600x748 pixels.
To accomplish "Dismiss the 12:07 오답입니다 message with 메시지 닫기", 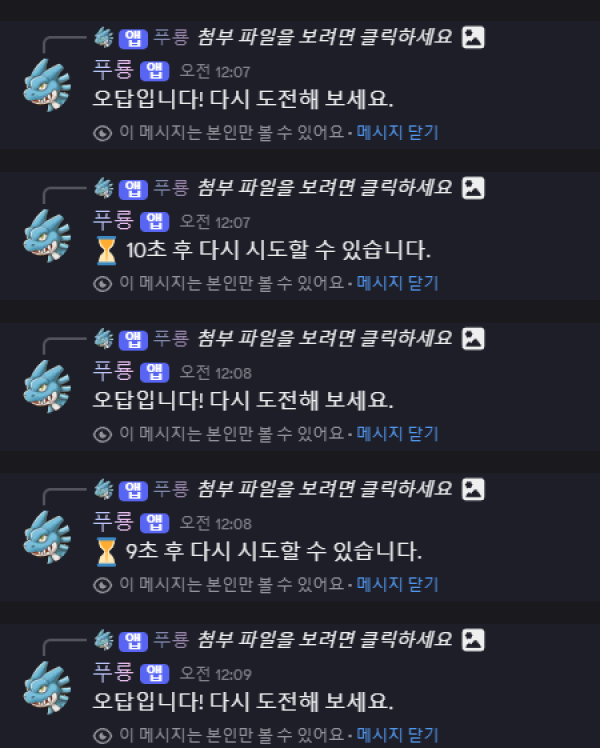I will point(397,132).
